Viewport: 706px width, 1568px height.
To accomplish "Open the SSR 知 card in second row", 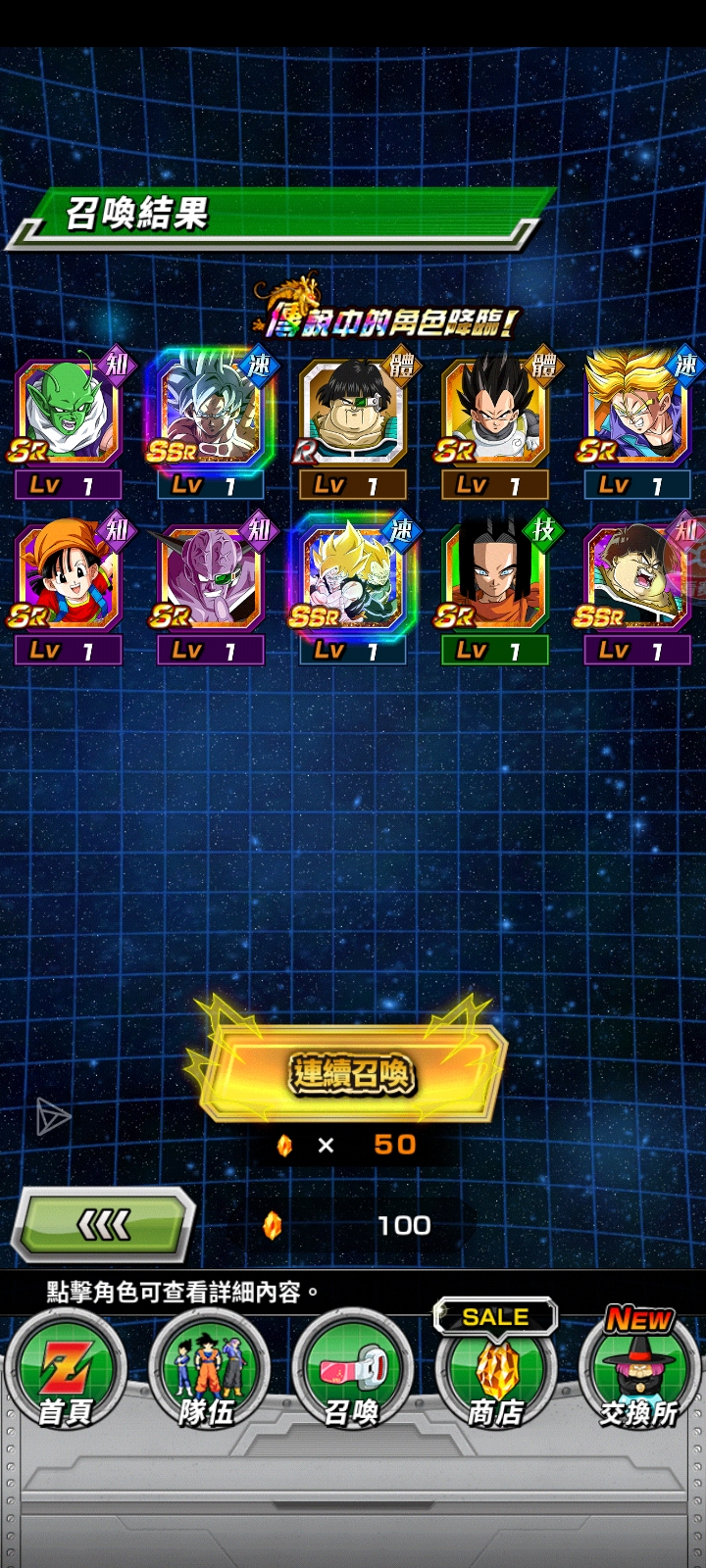I will point(632,577).
